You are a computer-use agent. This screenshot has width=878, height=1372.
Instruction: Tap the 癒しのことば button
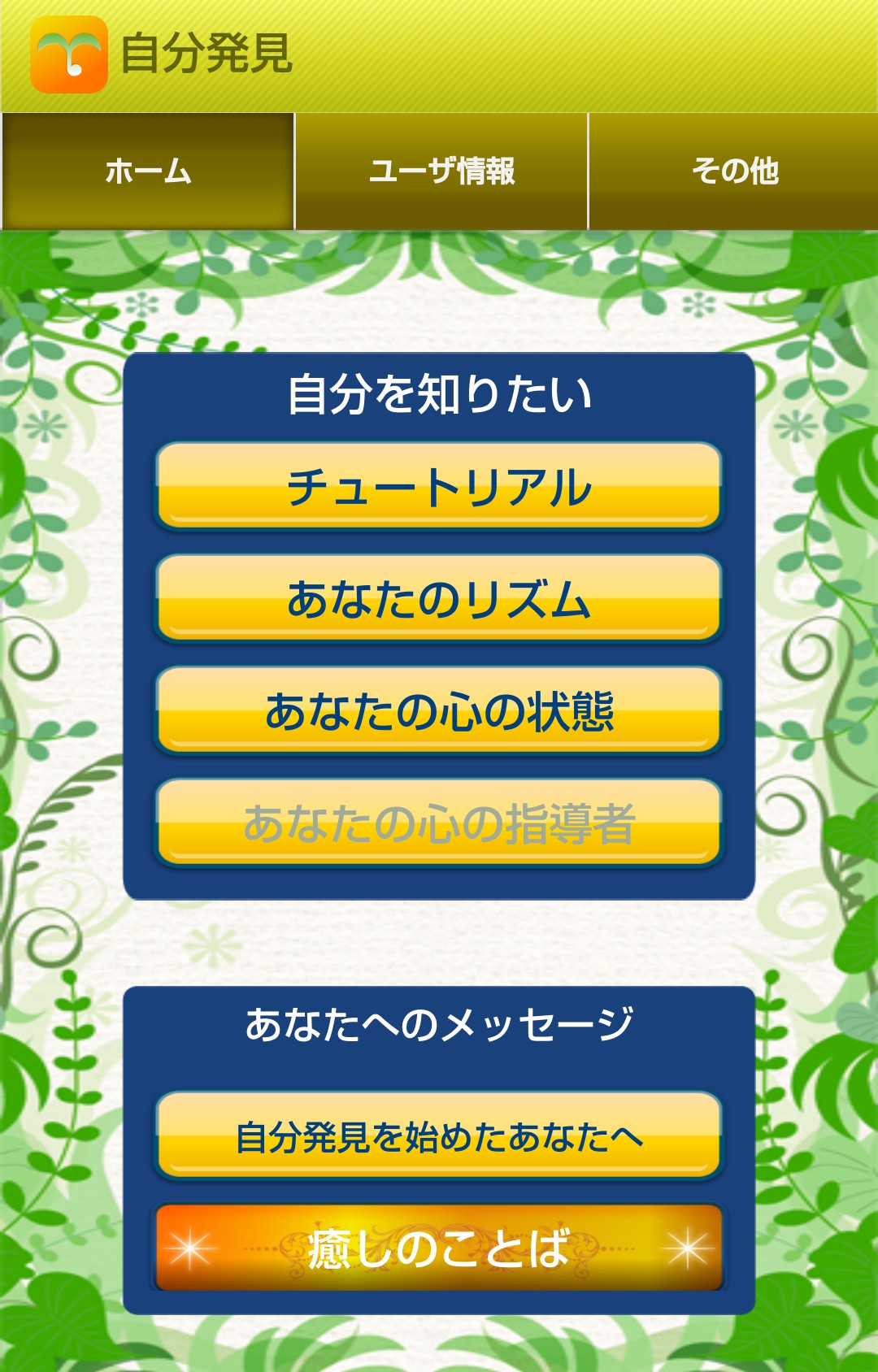coord(439,1248)
